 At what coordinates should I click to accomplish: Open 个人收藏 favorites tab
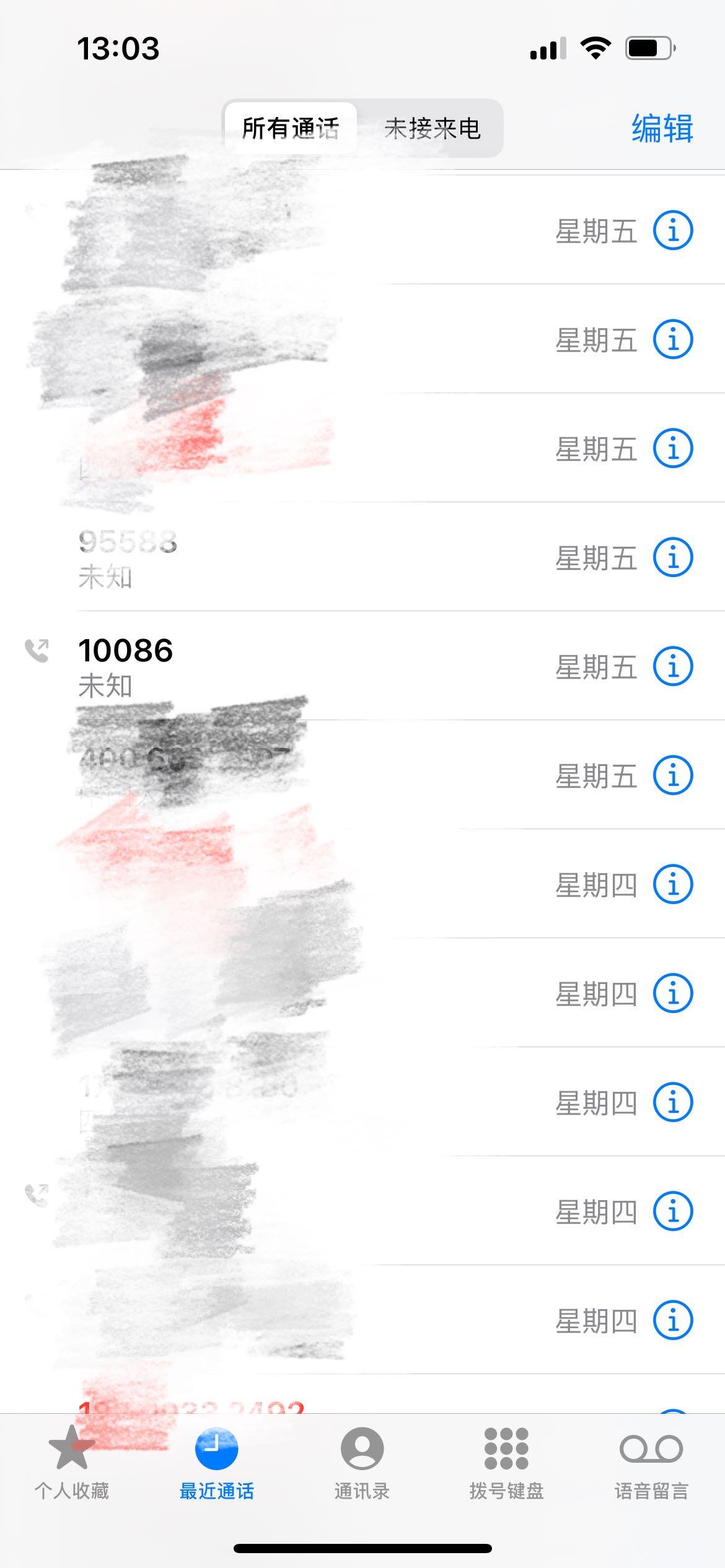pos(72,1461)
